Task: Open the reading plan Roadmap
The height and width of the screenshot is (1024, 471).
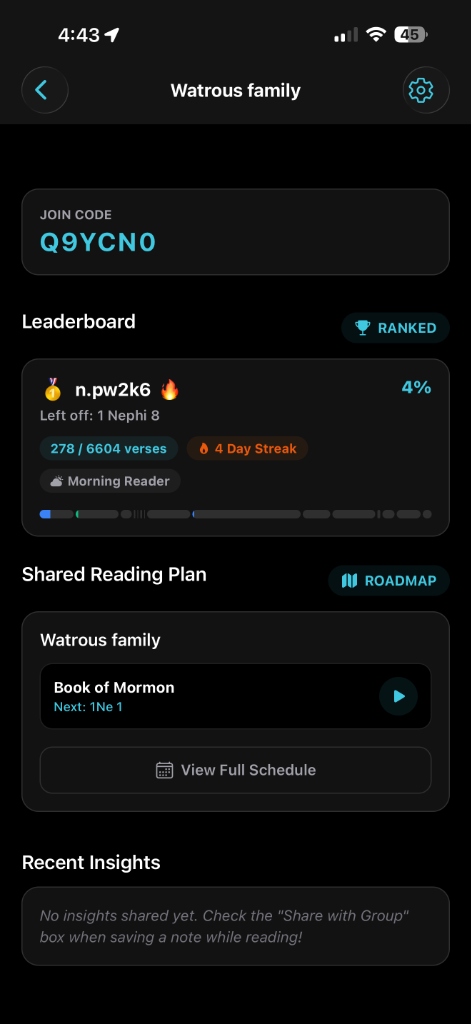Action: tap(389, 581)
